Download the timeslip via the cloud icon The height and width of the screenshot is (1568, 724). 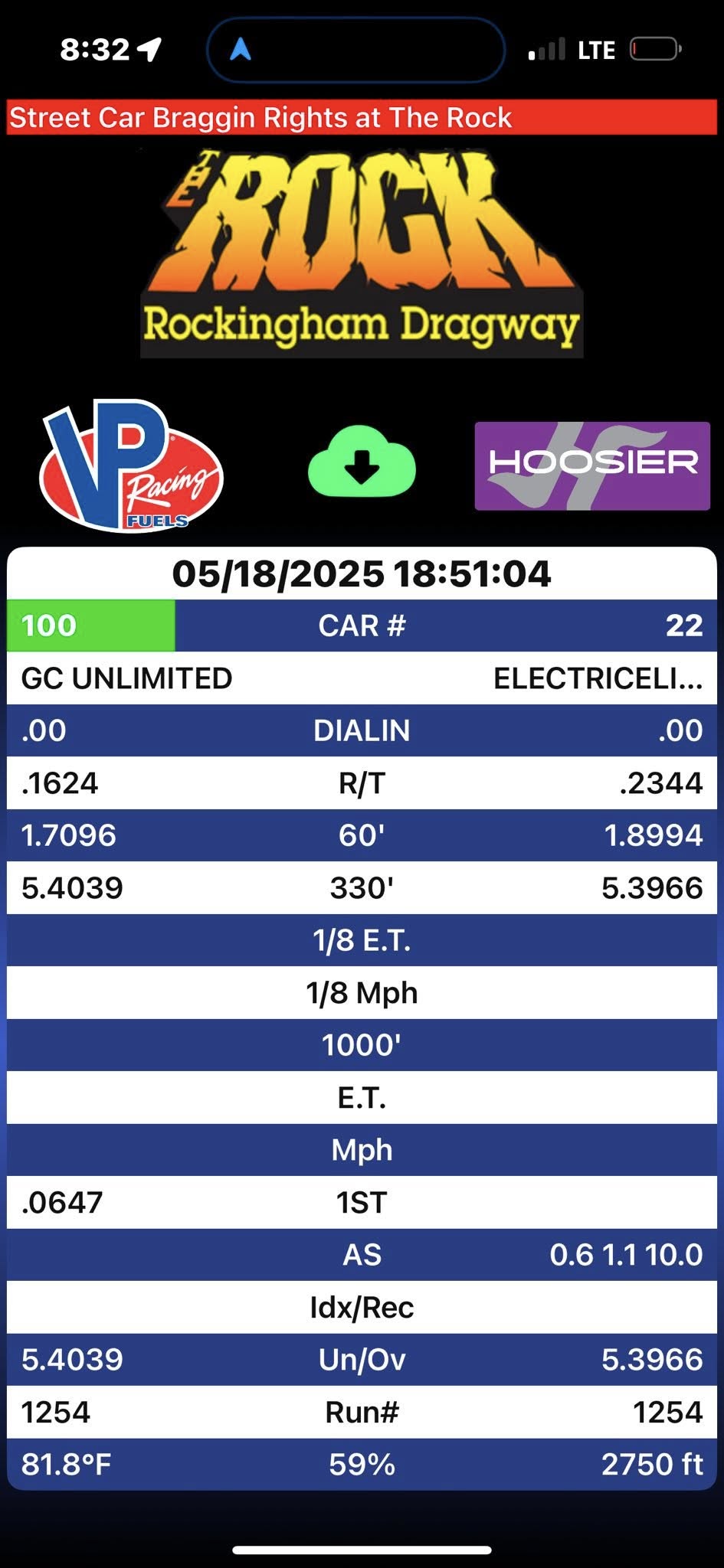[362, 463]
